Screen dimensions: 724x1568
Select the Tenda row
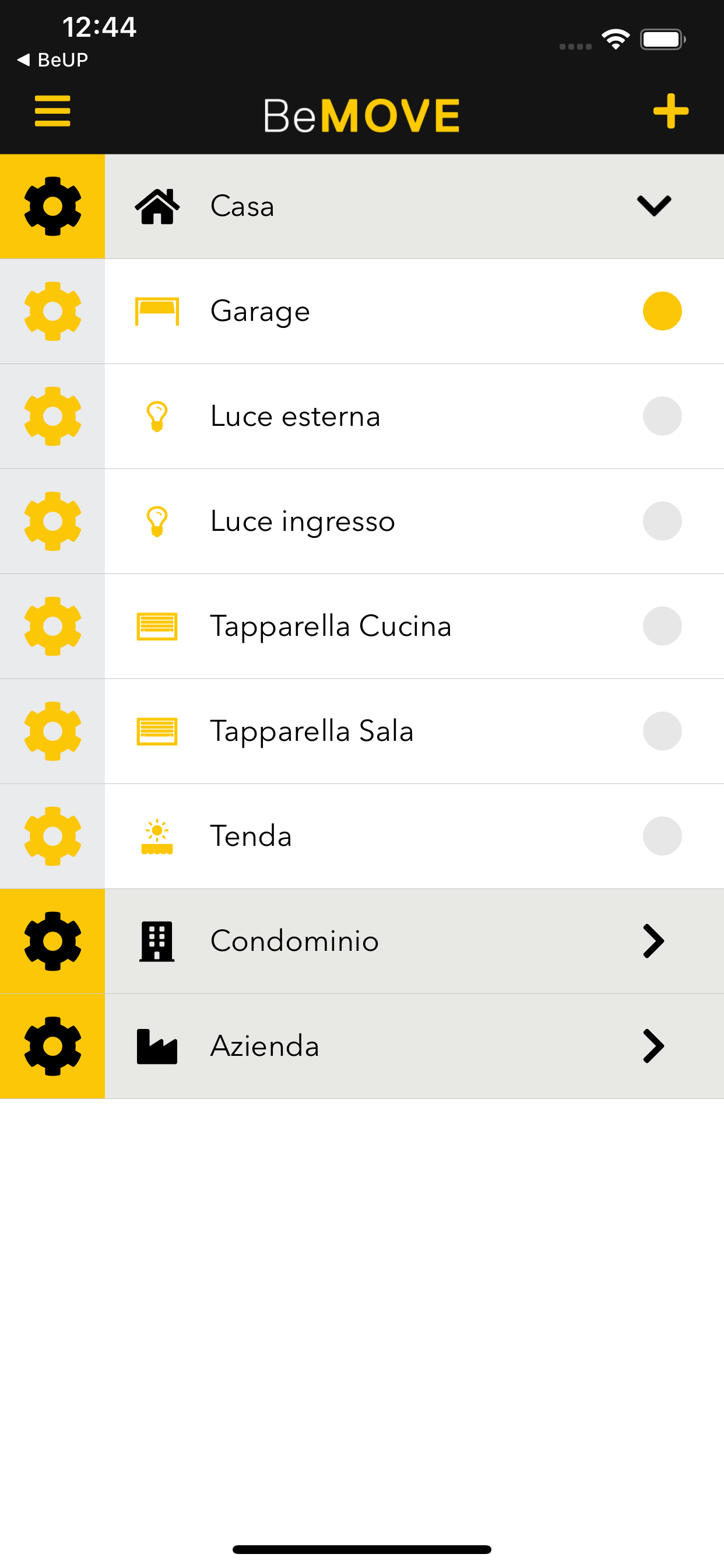pos(414,836)
